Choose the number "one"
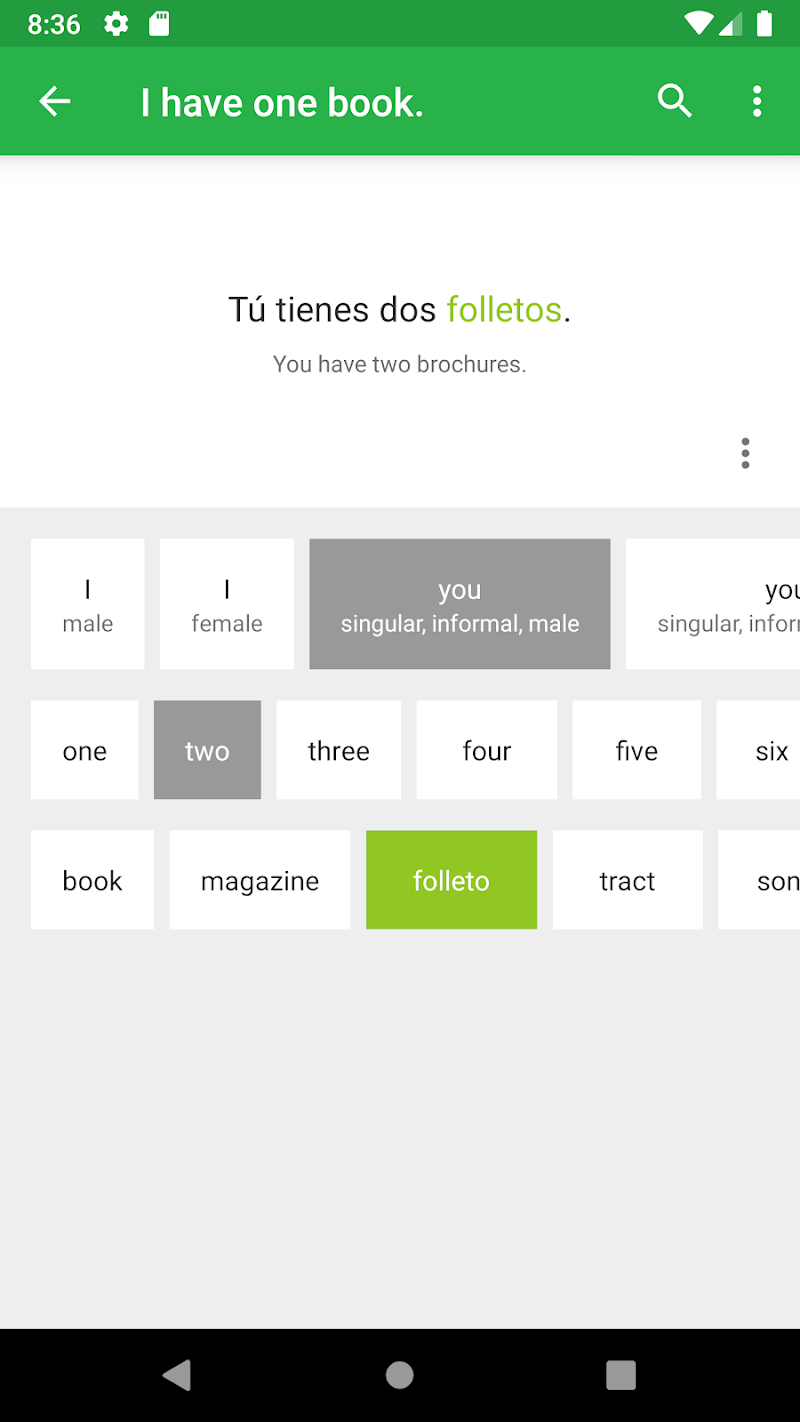 coord(85,750)
